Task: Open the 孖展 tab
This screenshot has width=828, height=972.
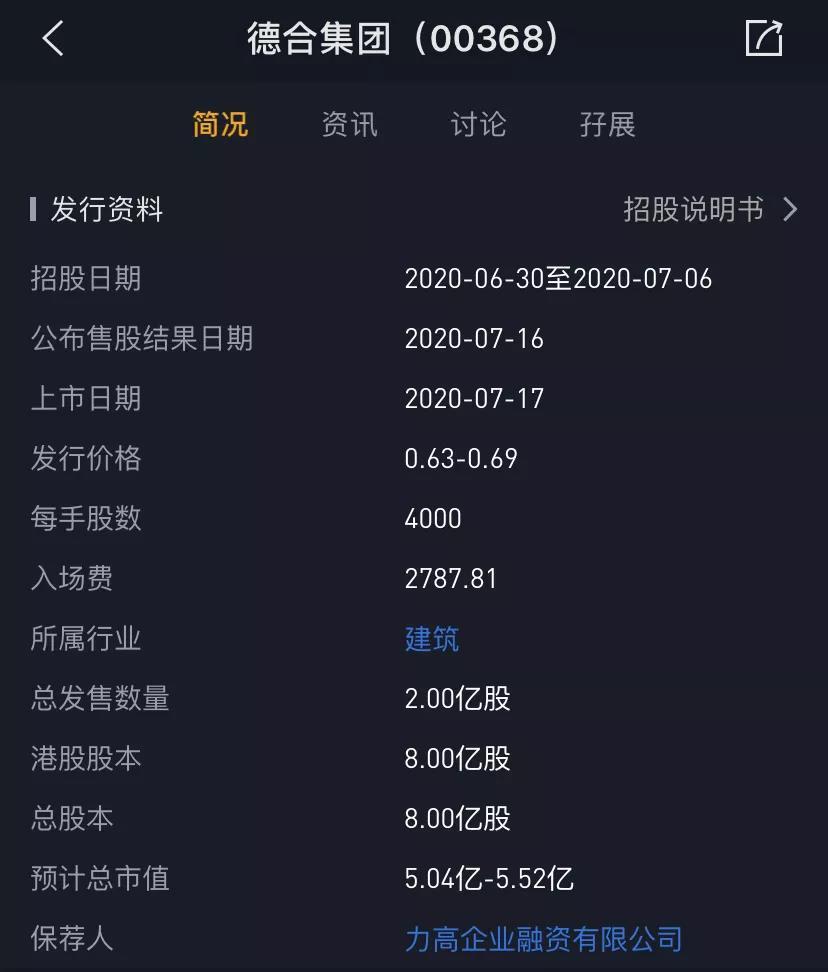Action: pos(607,125)
